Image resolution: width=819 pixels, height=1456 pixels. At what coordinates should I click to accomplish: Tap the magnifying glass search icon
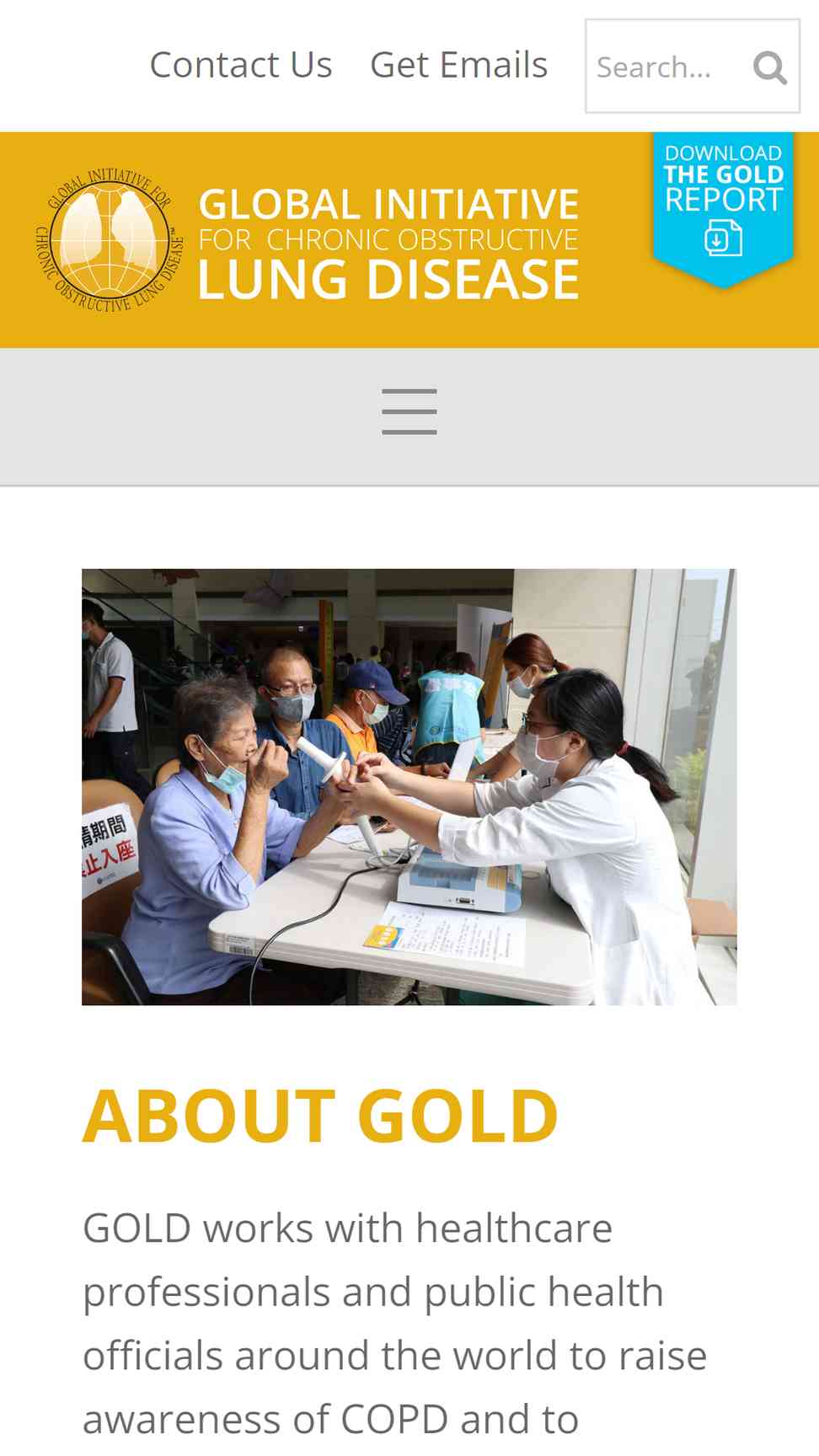tap(769, 67)
